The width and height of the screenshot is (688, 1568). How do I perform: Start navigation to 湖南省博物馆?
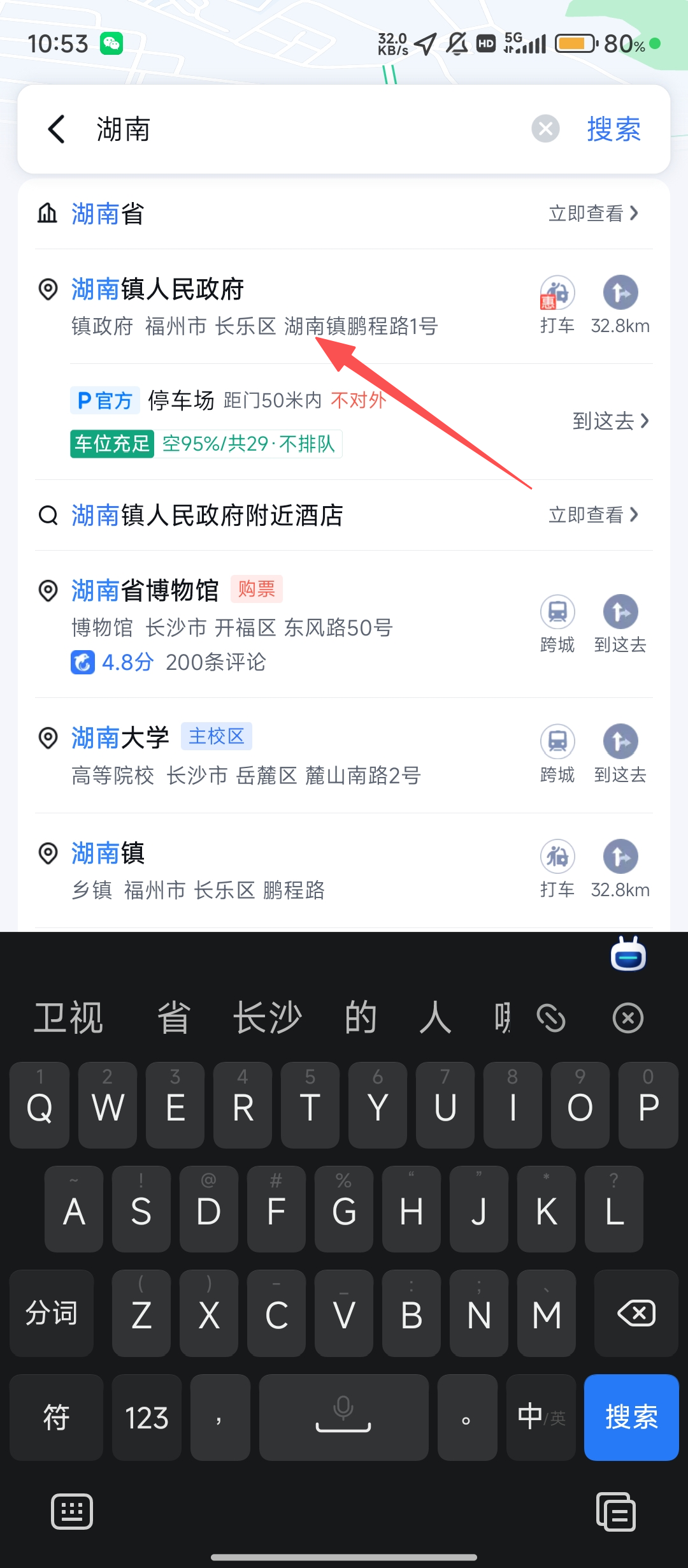click(620, 623)
